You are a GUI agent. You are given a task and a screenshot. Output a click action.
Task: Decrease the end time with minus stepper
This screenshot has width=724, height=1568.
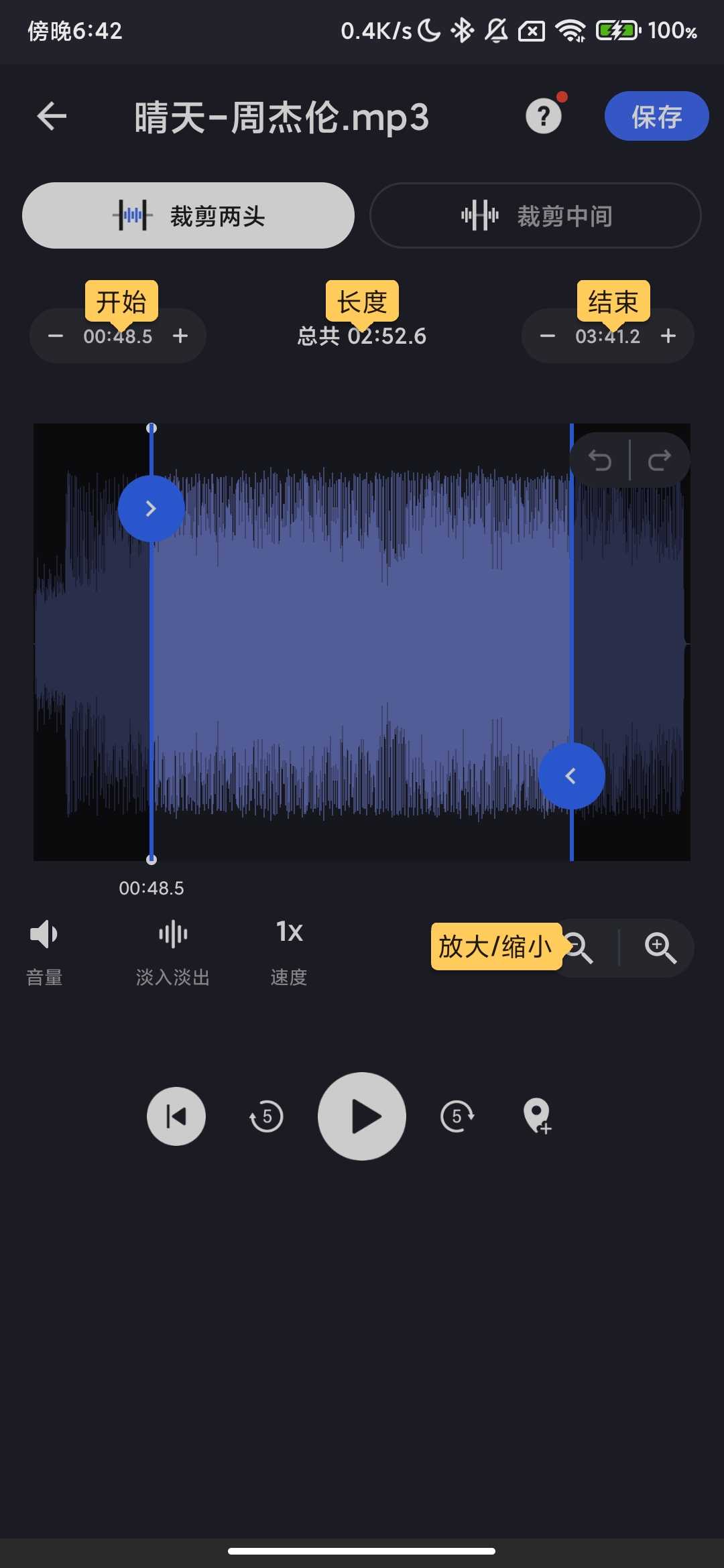[547, 336]
